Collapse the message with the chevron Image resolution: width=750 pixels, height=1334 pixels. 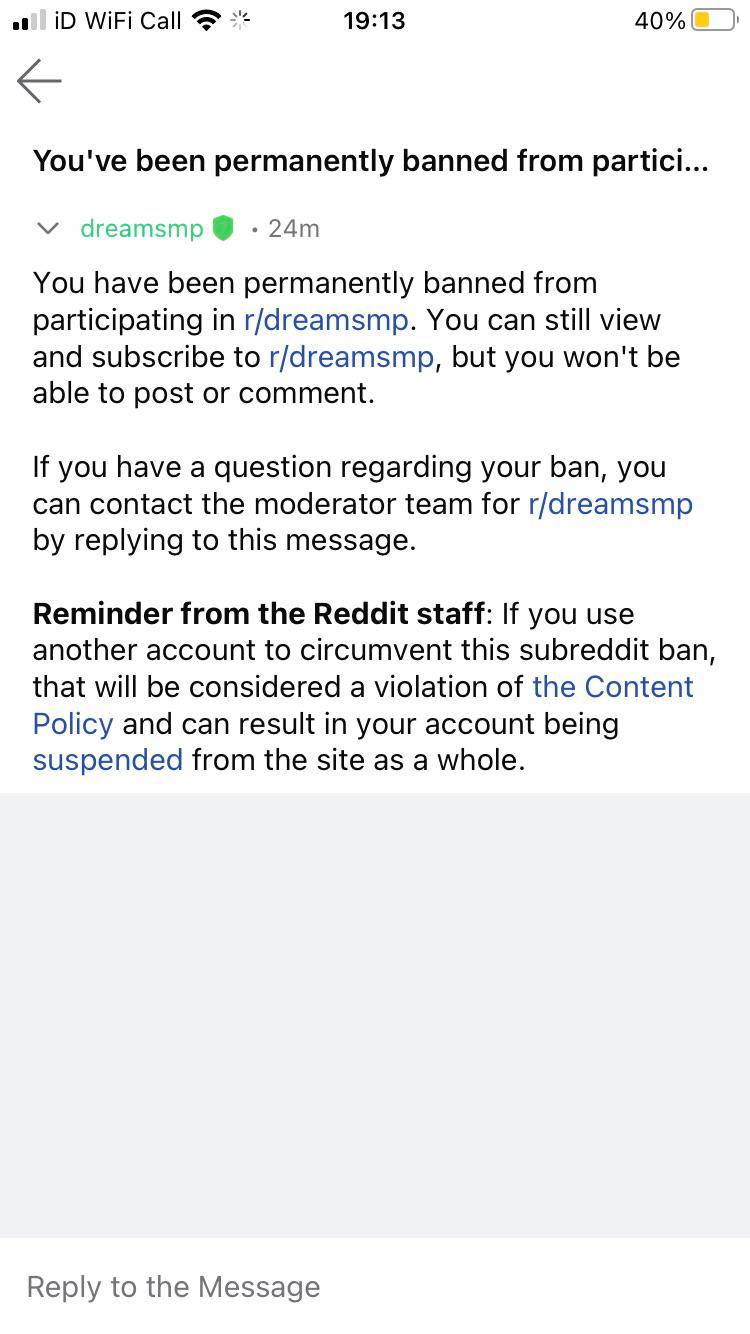click(47, 229)
